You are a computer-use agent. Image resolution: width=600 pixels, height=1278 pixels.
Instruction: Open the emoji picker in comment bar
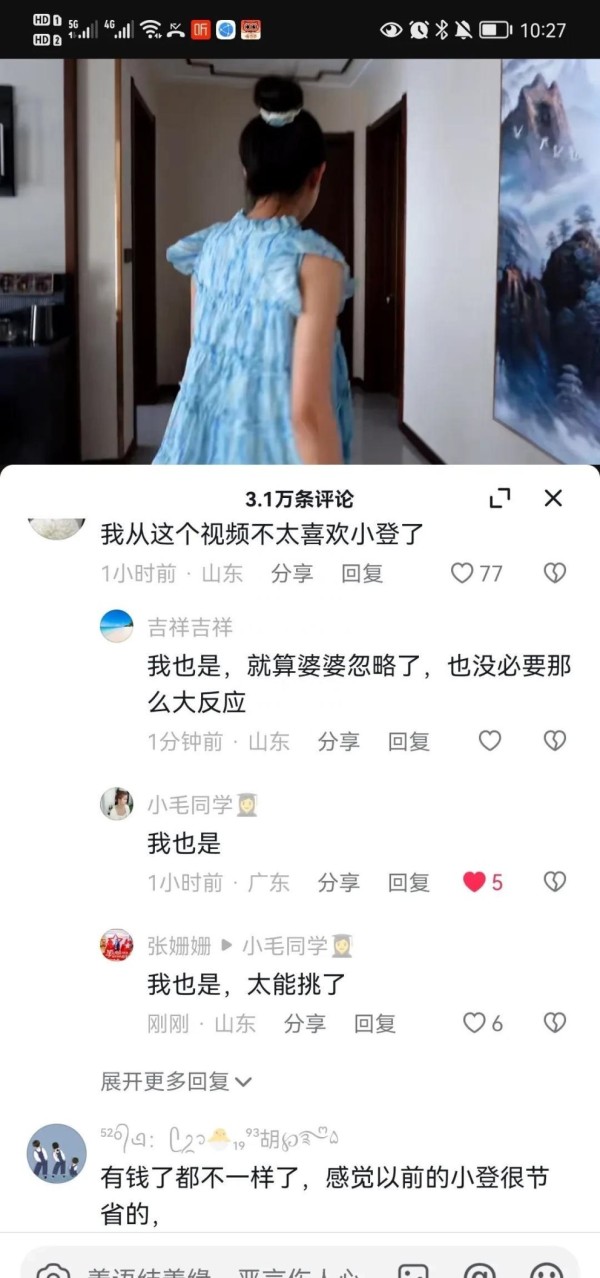tap(546, 1268)
